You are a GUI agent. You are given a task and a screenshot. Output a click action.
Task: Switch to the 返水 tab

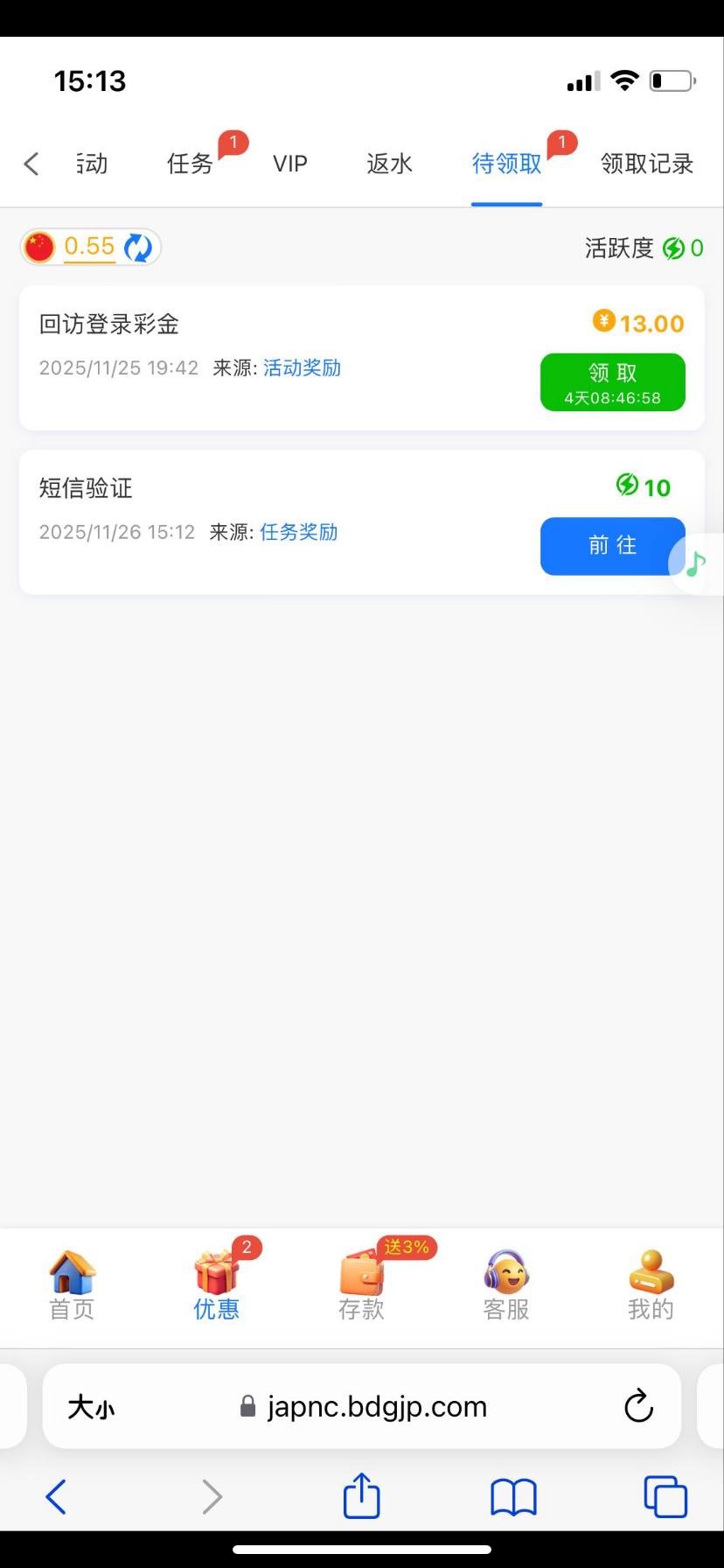(389, 164)
